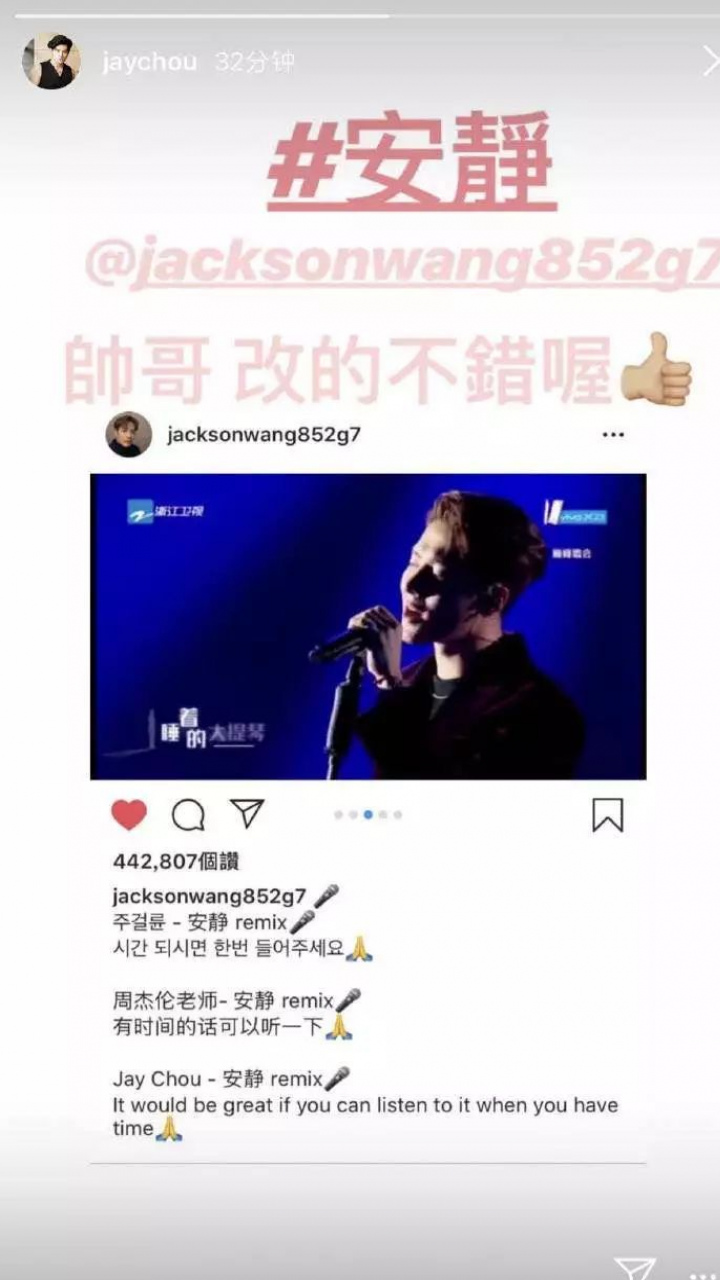
Task: Open the @jacksonwang852g7 mention
Action: coord(402,263)
